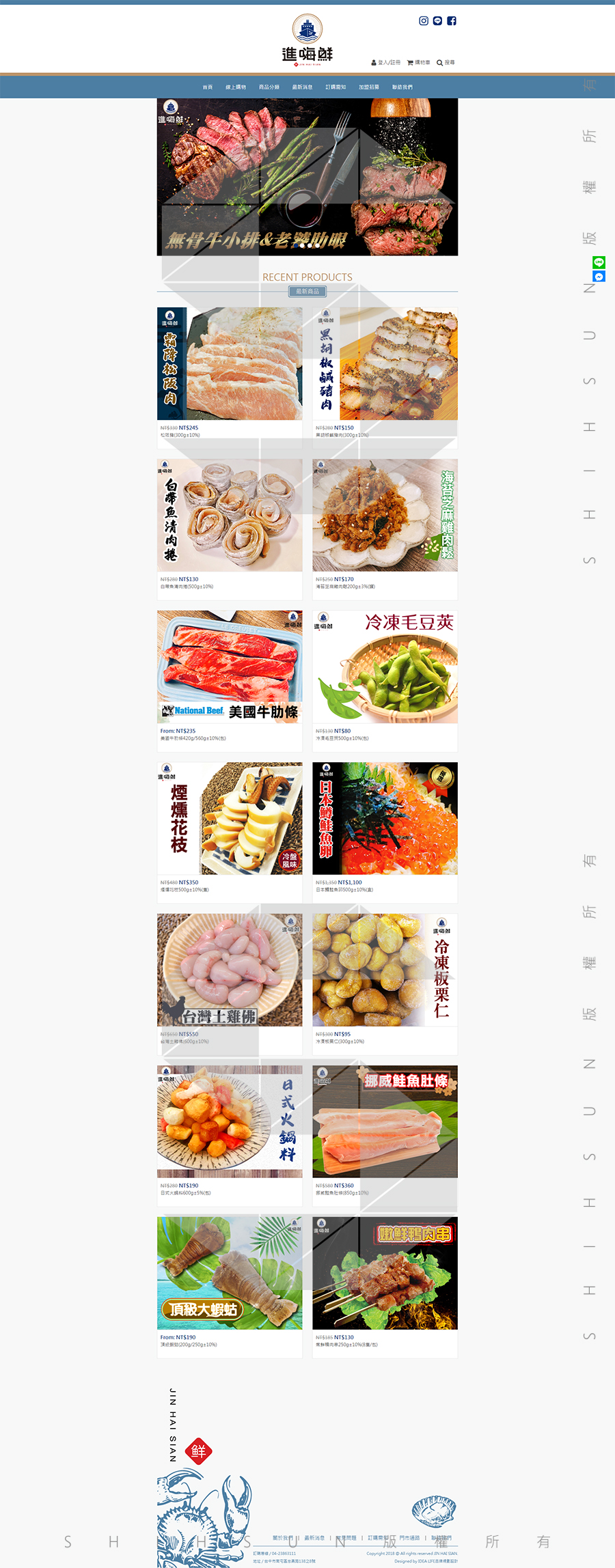Open 搜尋 search
This screenshot has height=1568, width=615.
point(446,63)
